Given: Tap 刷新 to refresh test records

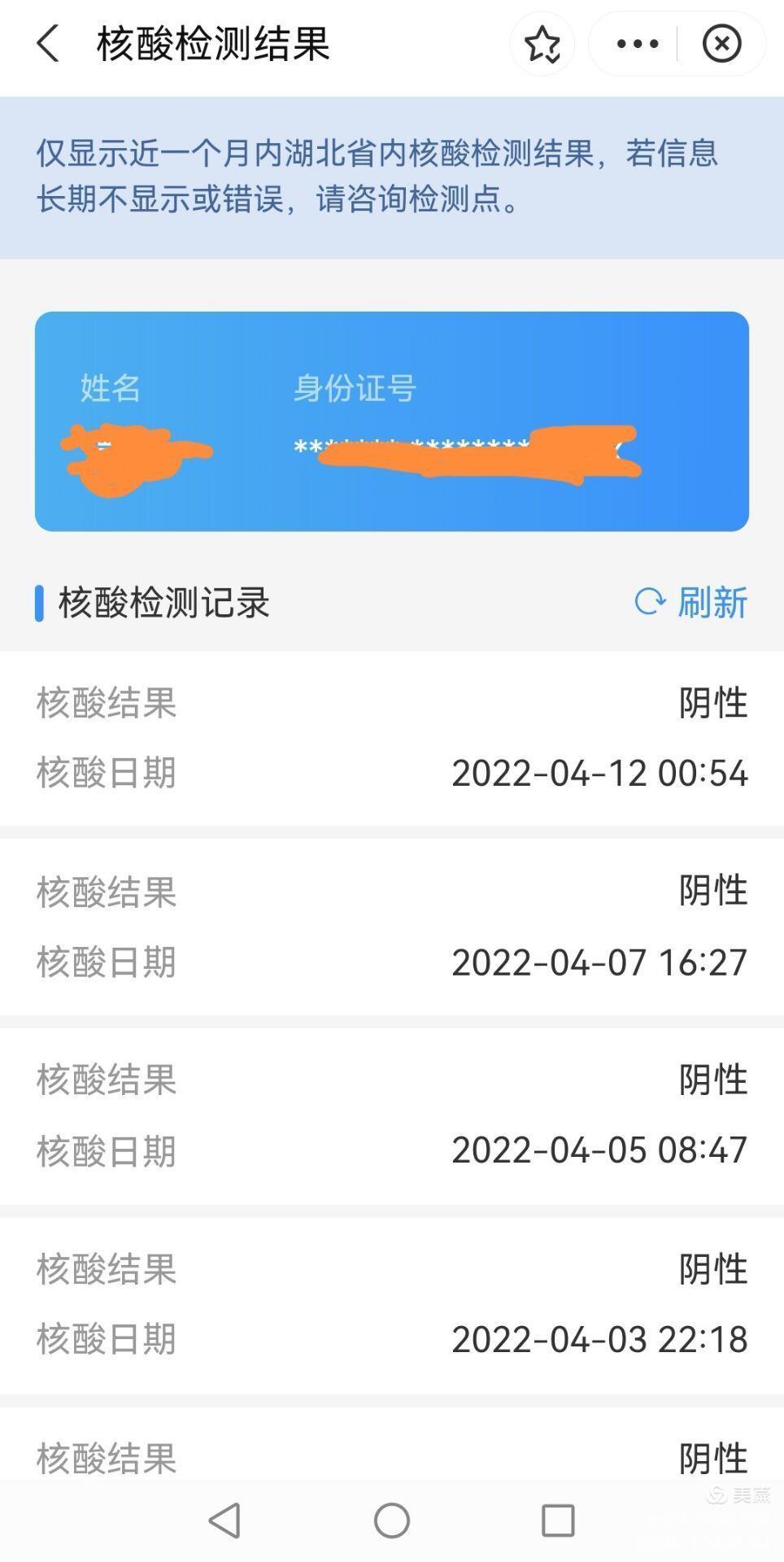Looking at the screenshot, I should [691, 603].
